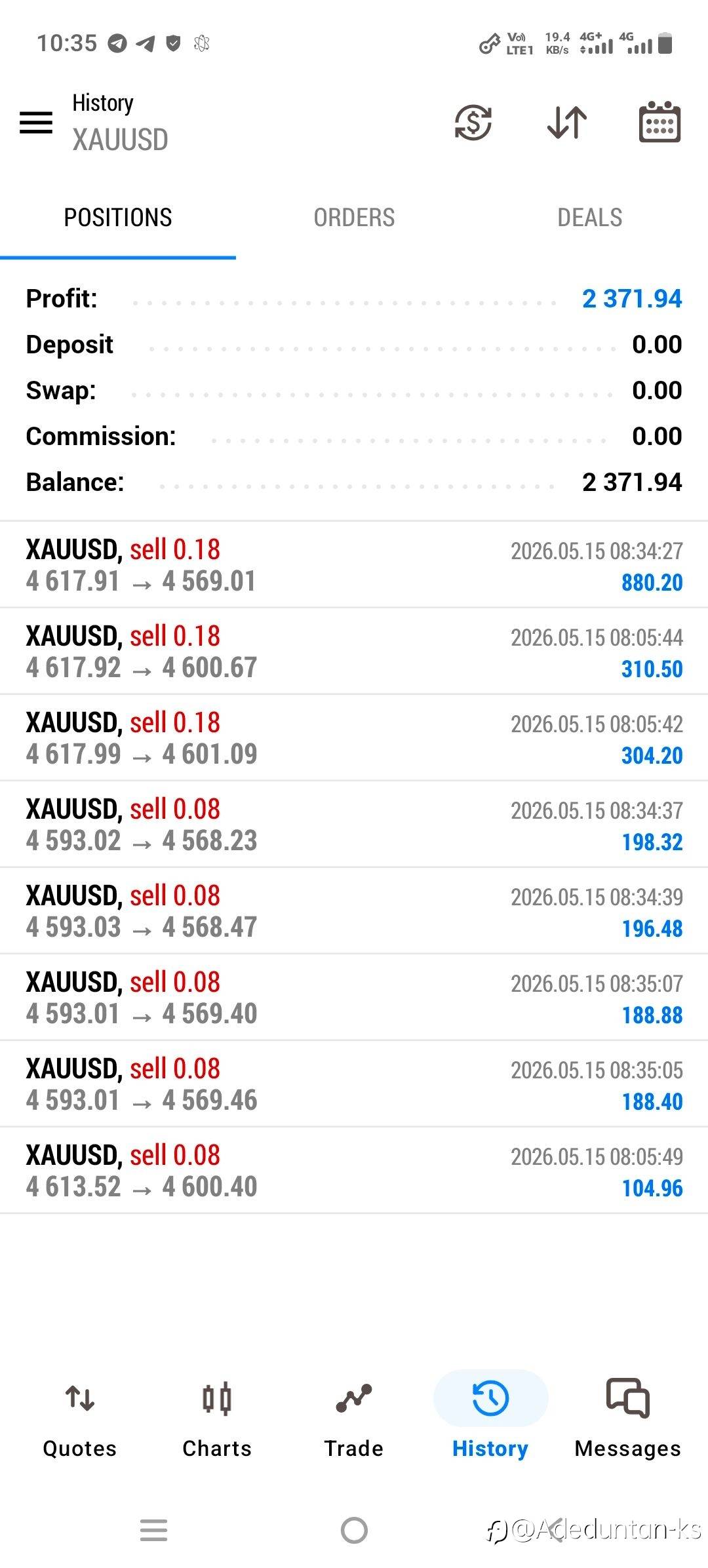Switch to the Trade tab
Viewport: 708px width, 1568px height.
(354, 1419)
